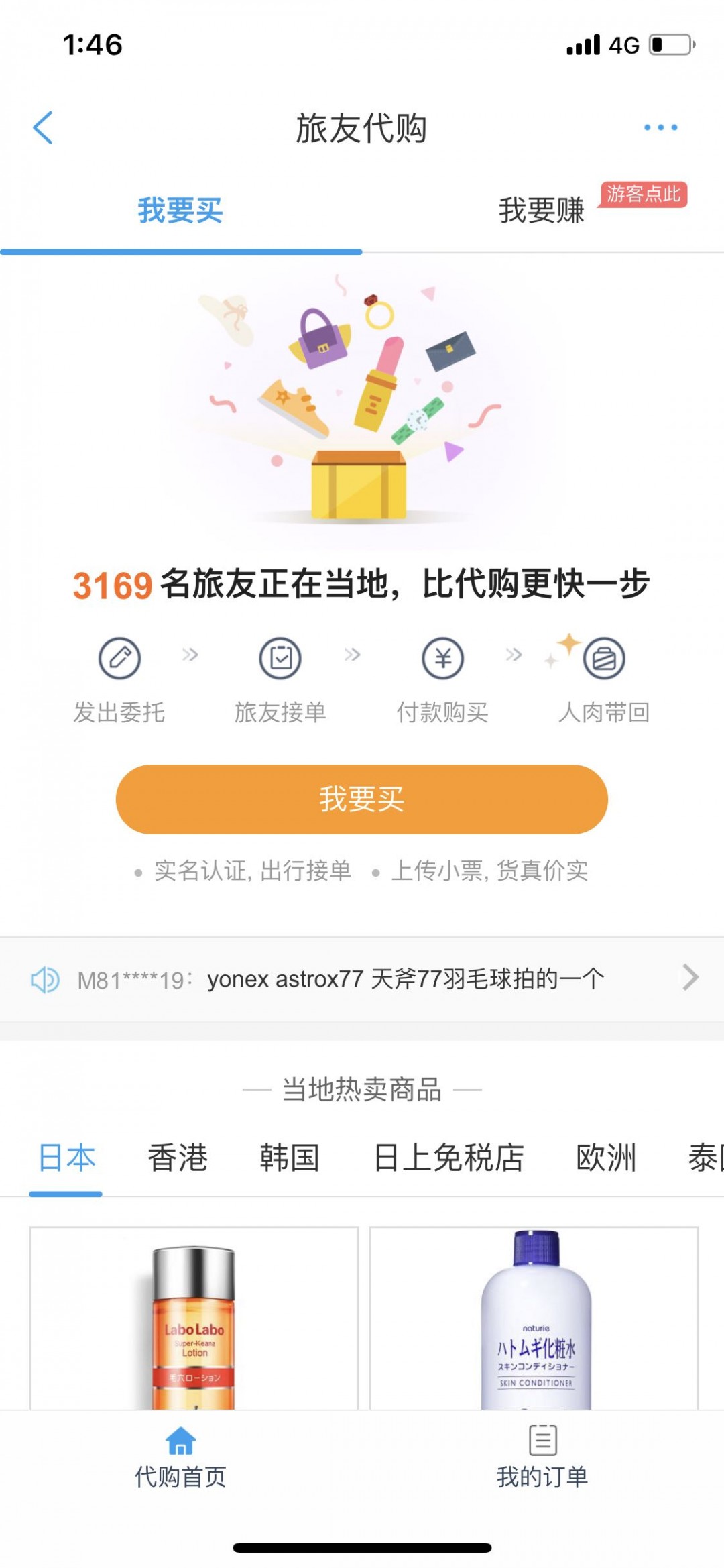Select the 欧洲 region tab
Viewport: 724px width, 1568px height.
point(603,1156)
